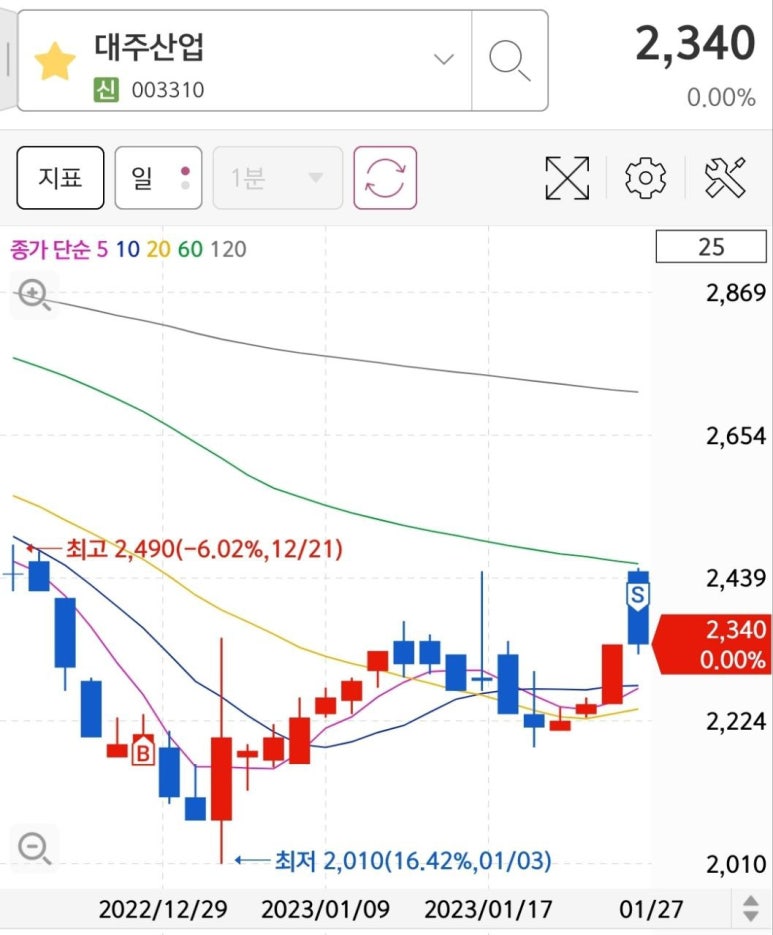The image size is (773, 935).
Task: Toggle the favorite star for 대주산업
Action: pyautogui.click(x=55, y=62)
